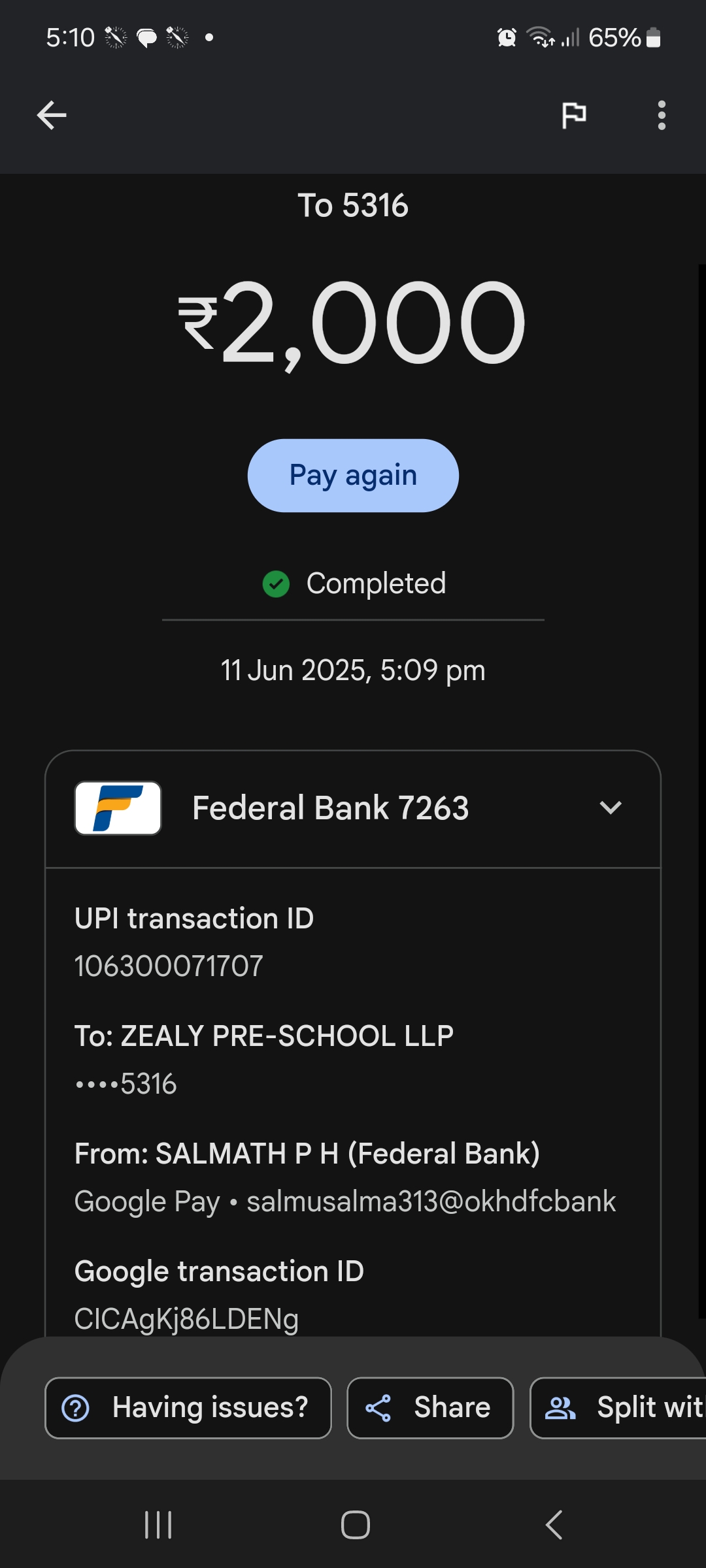Open the three-dot overflow menu

click(662, 116)
